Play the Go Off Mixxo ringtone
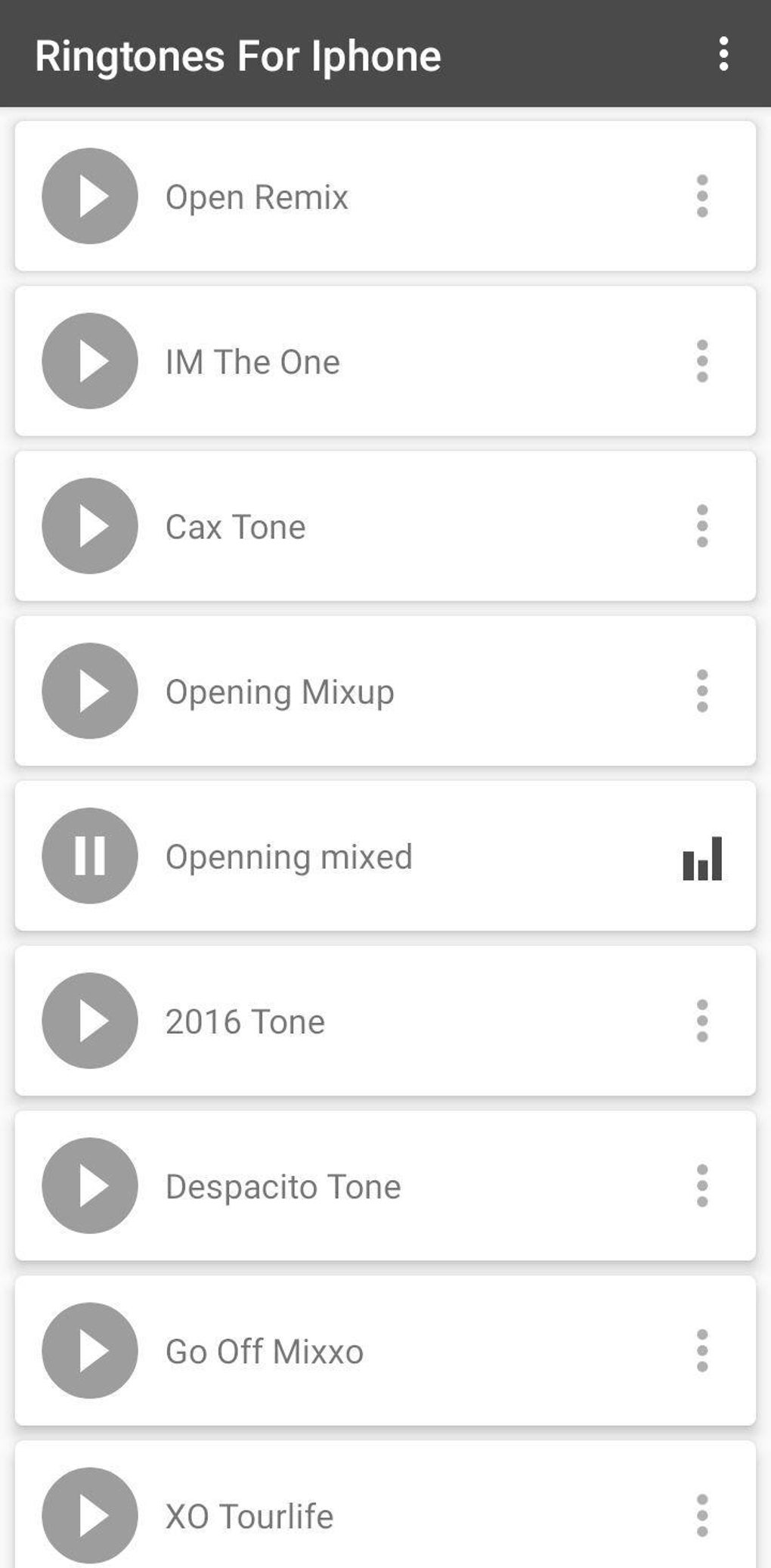Image resolution: width=771 pixels, height=1568 pixels. coord(90,1350)
